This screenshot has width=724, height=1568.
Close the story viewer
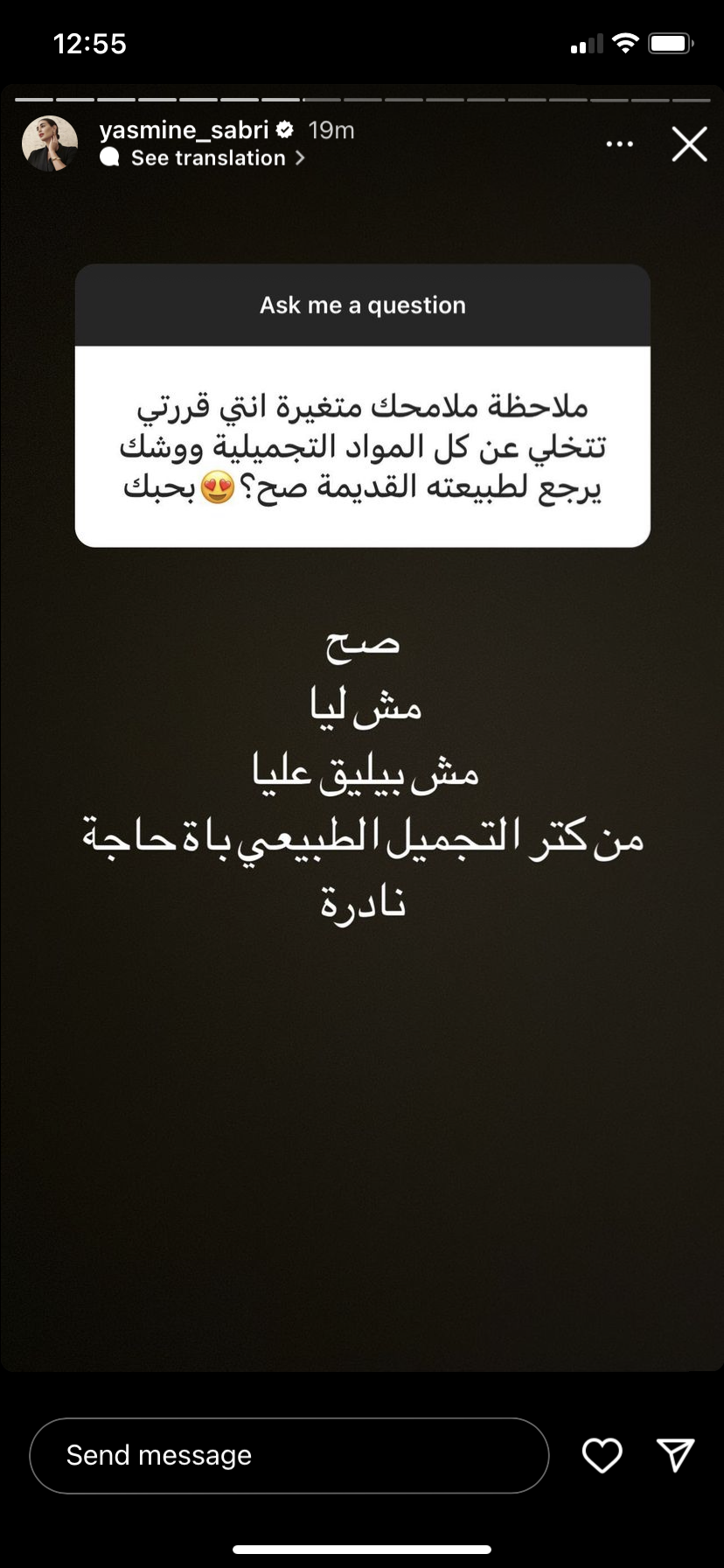tap(689, 144)
